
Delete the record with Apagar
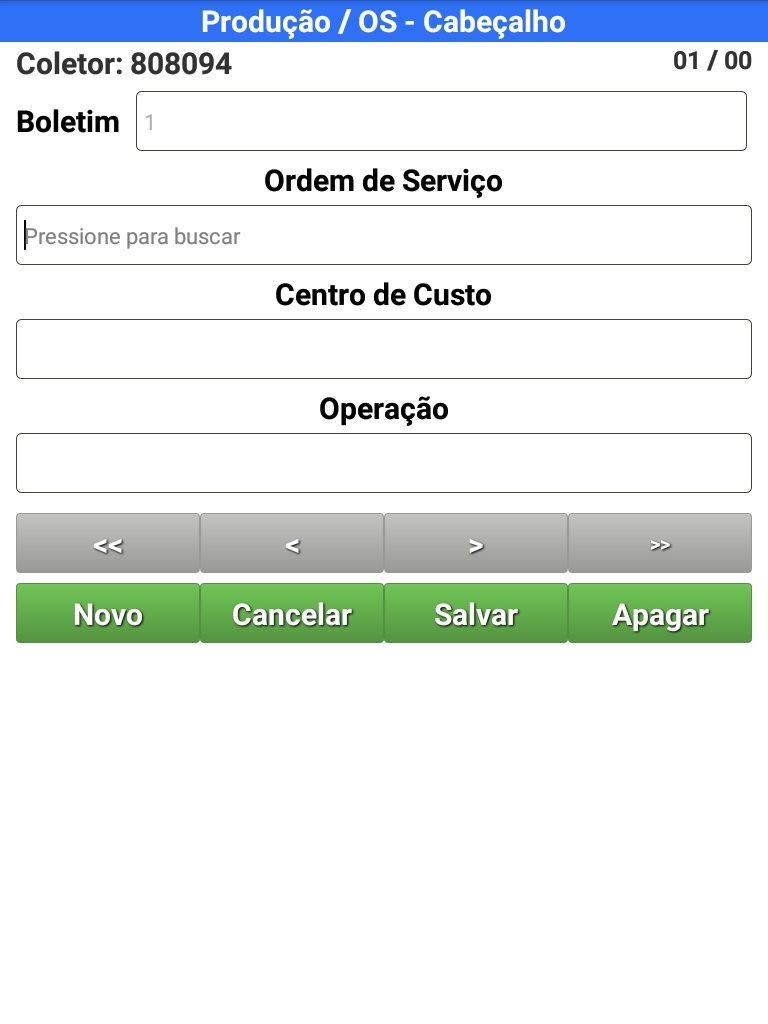click(x=660, y=613)
